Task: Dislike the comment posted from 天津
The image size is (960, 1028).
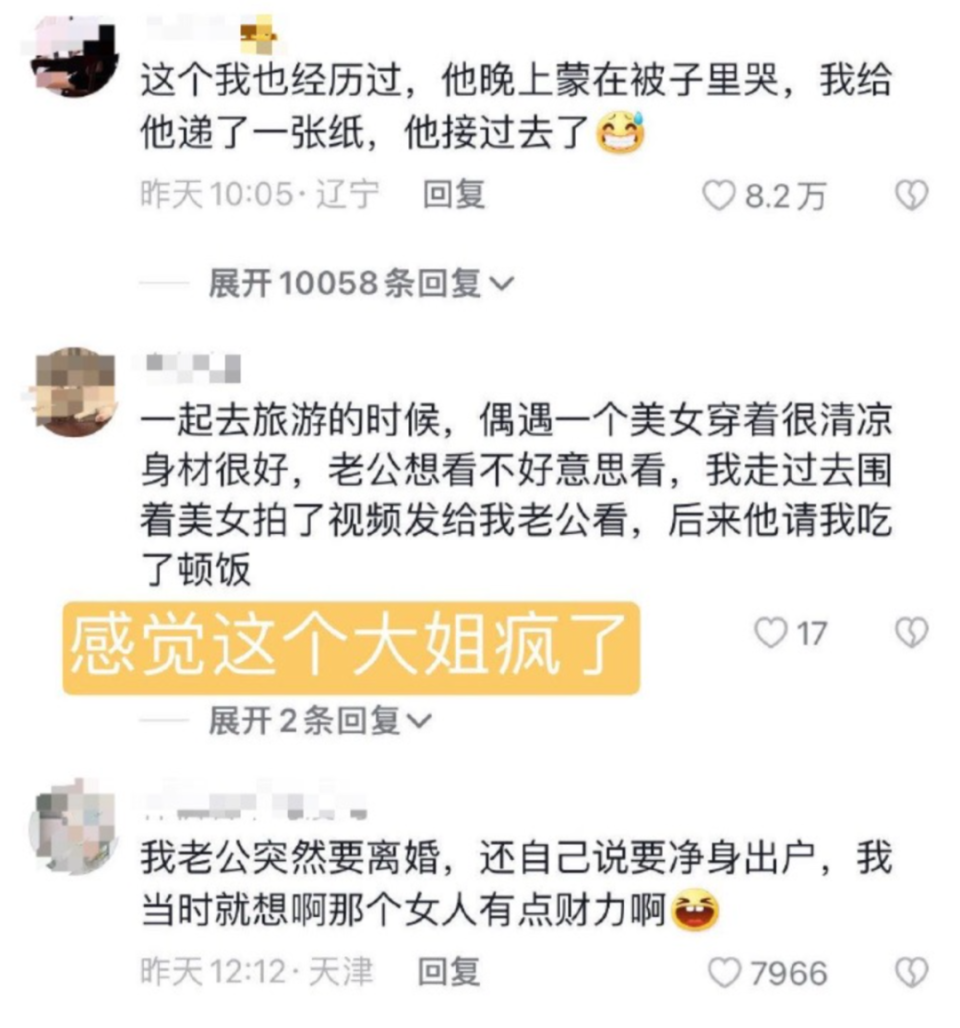Action: click(x=911, y=972)
